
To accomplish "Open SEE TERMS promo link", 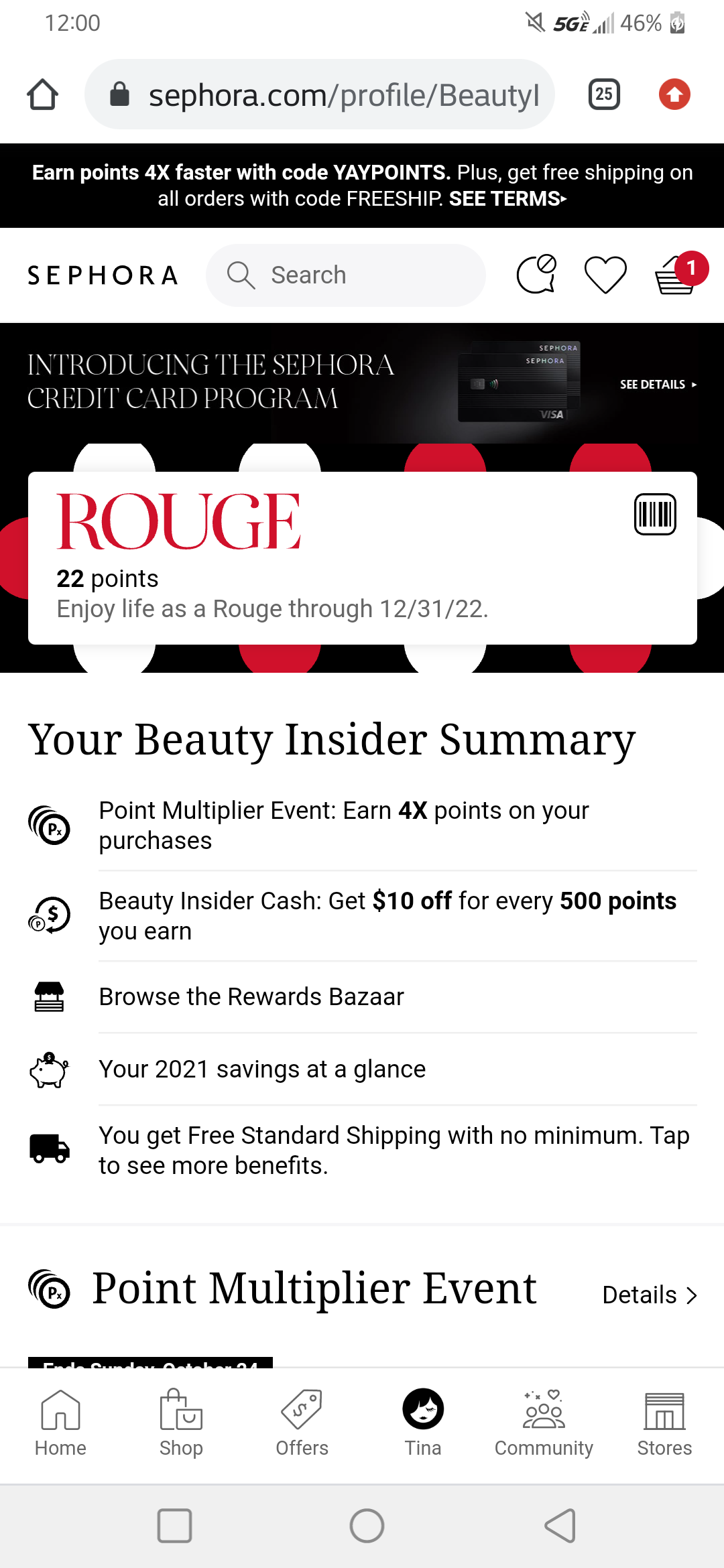I will (x=507, y=199).
